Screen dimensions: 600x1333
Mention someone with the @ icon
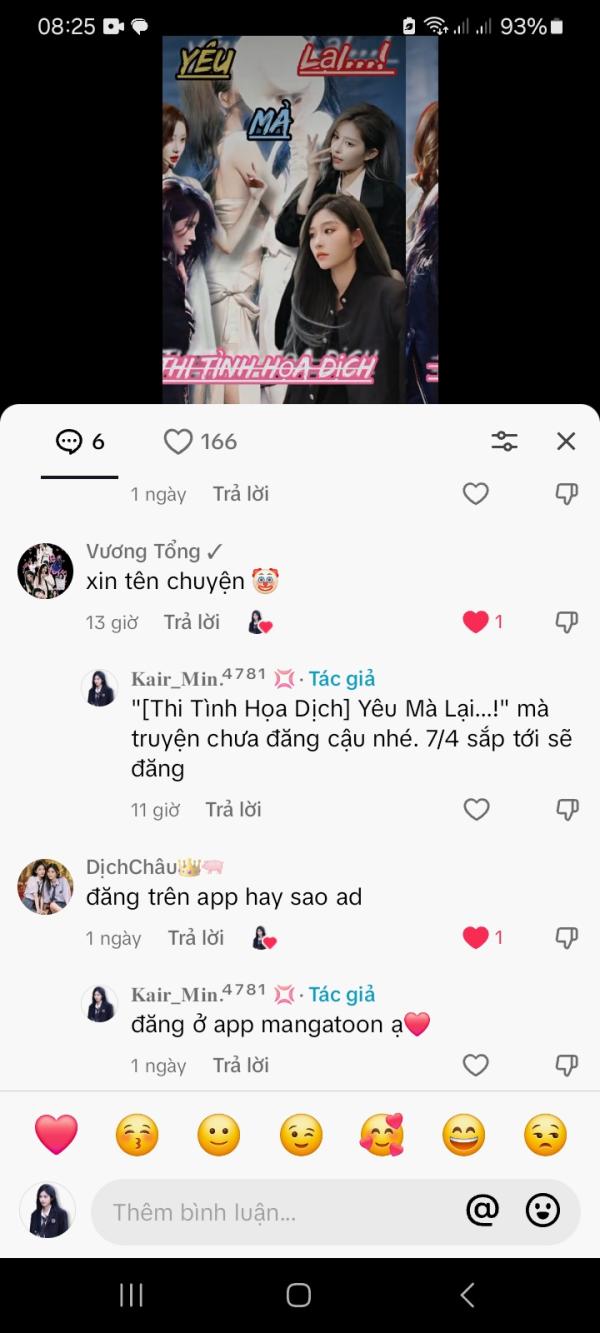482,1211
